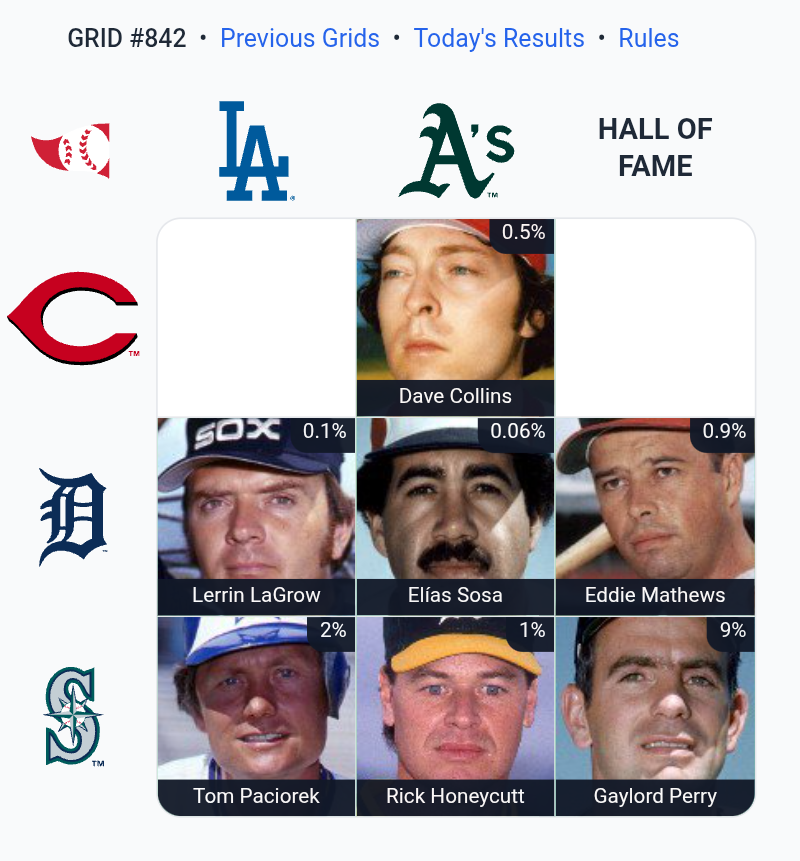Viewport: 800px width, 861px height.
Task: Open the Eddie Mathews tile
Action: [655, 516]
